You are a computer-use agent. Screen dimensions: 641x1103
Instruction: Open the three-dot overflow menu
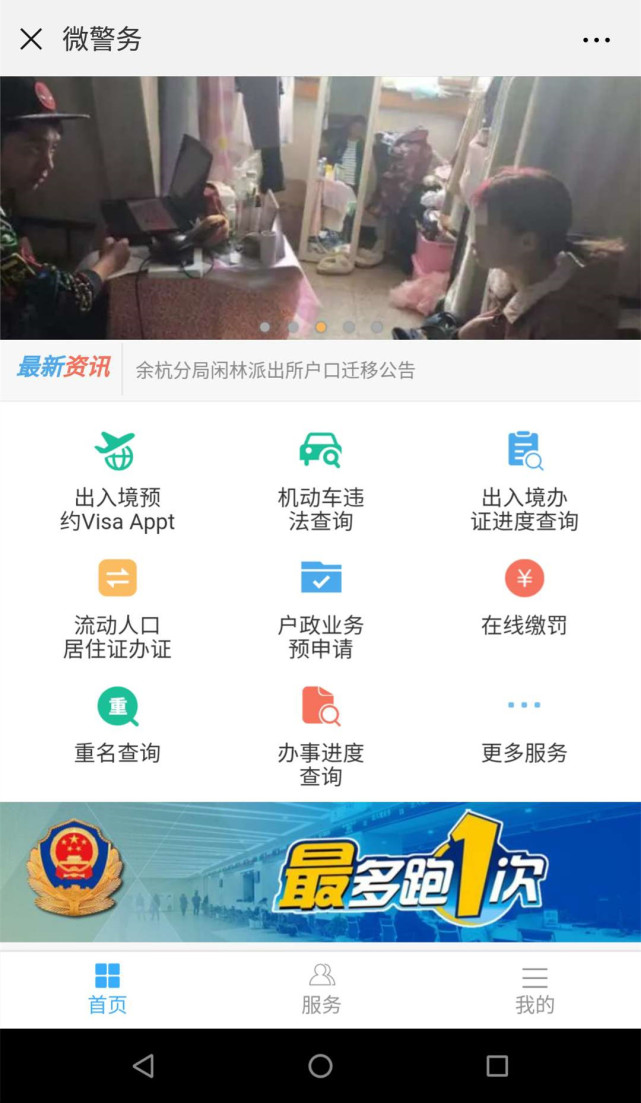pyautogui.click(x=596, y=40)
